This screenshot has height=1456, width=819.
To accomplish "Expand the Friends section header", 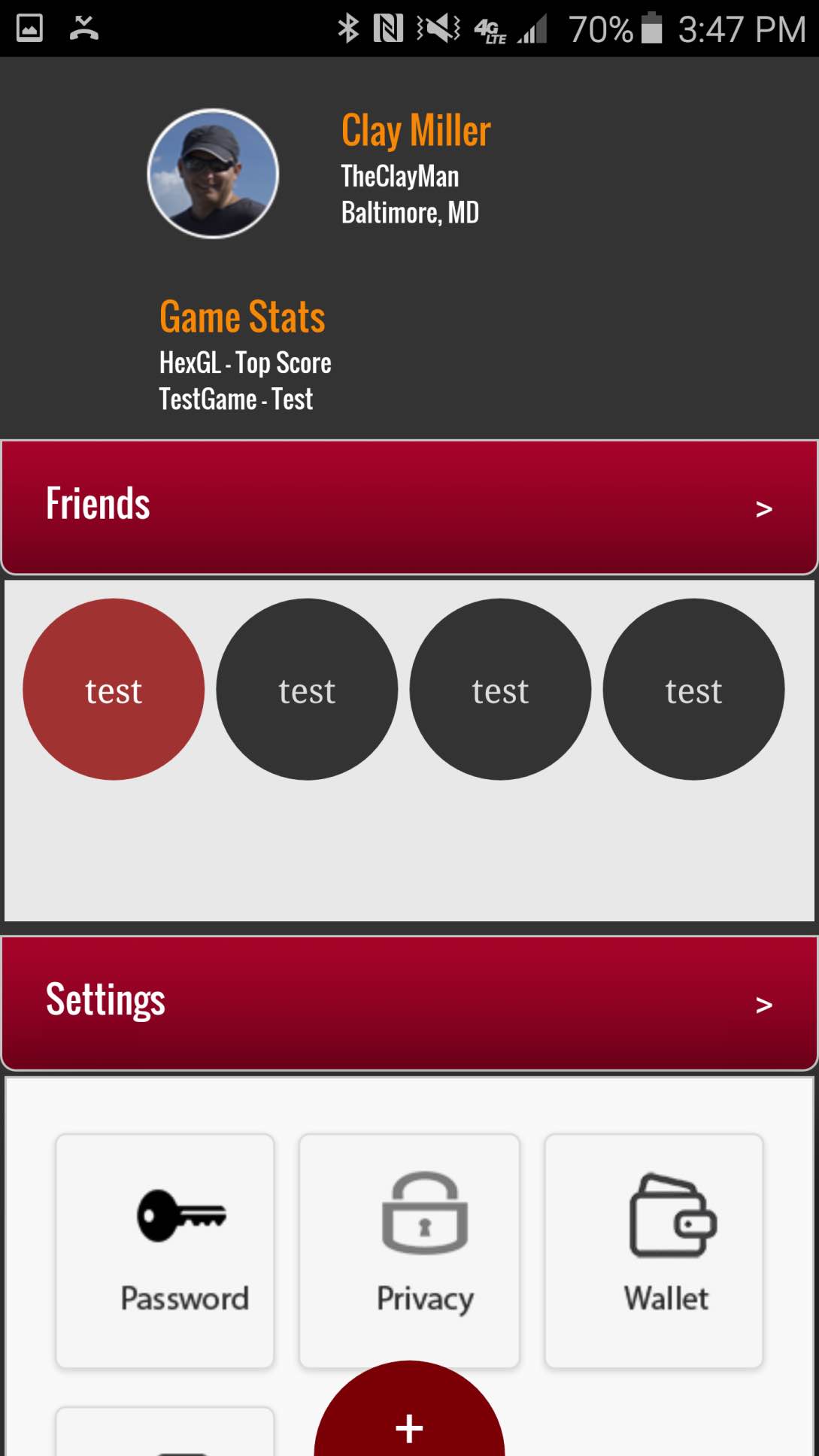I will (409, 508).
